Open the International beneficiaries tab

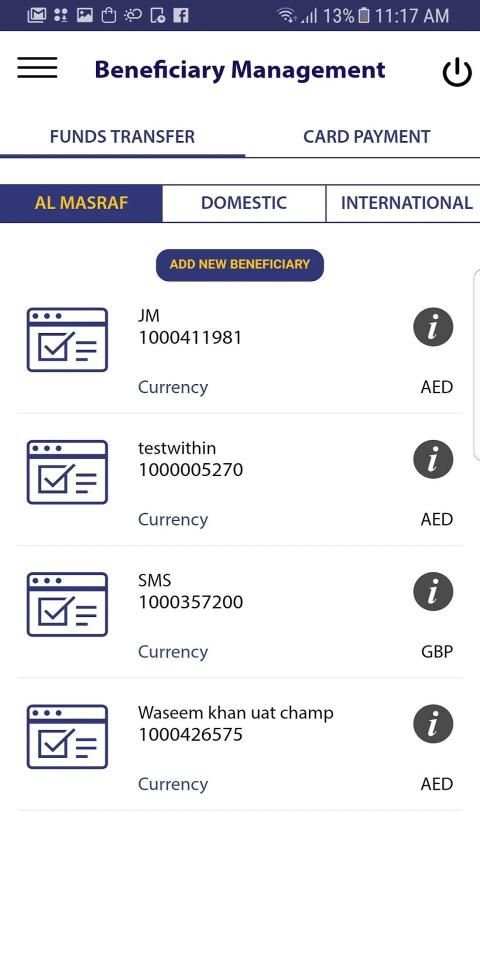(x=406, y=203)
